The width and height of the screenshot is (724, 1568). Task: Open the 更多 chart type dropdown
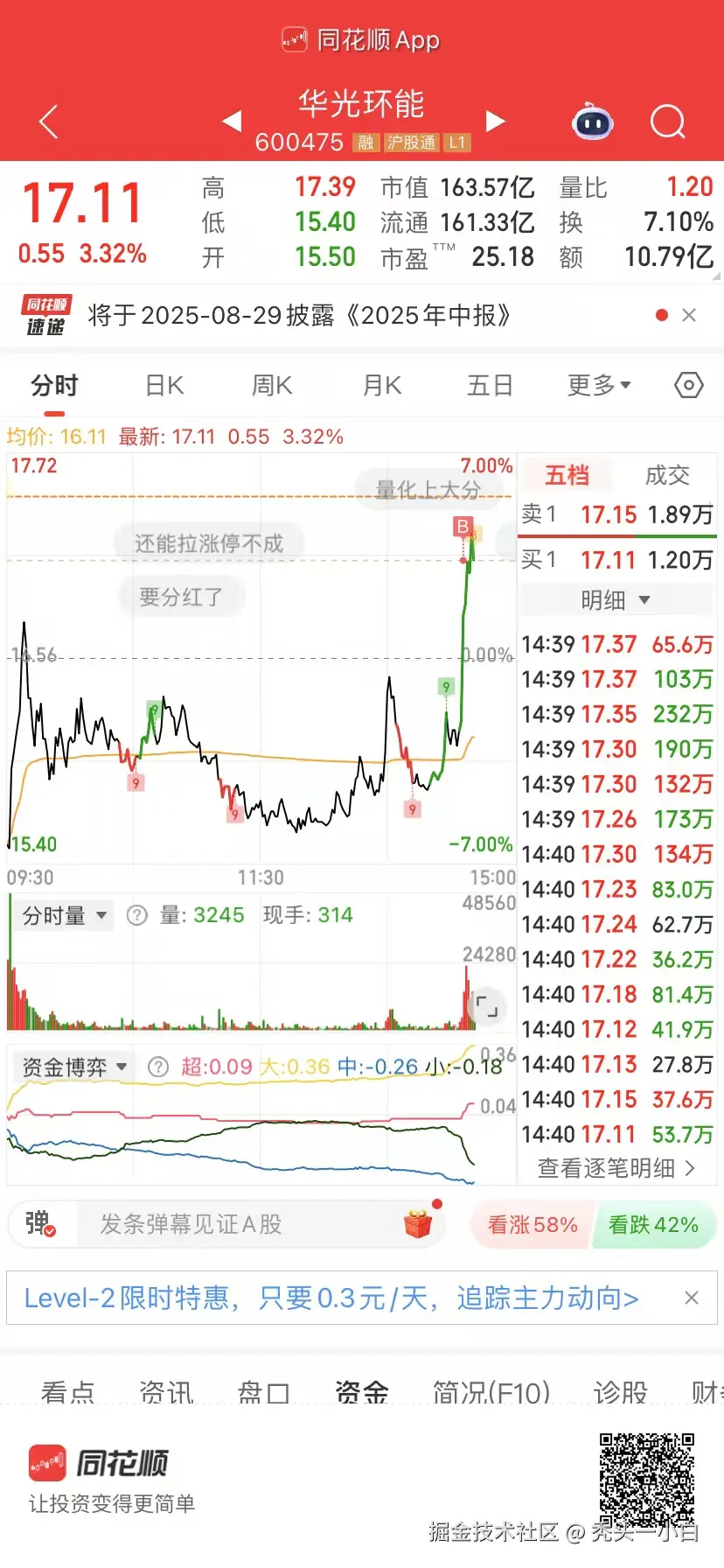[x=598, y=385]
